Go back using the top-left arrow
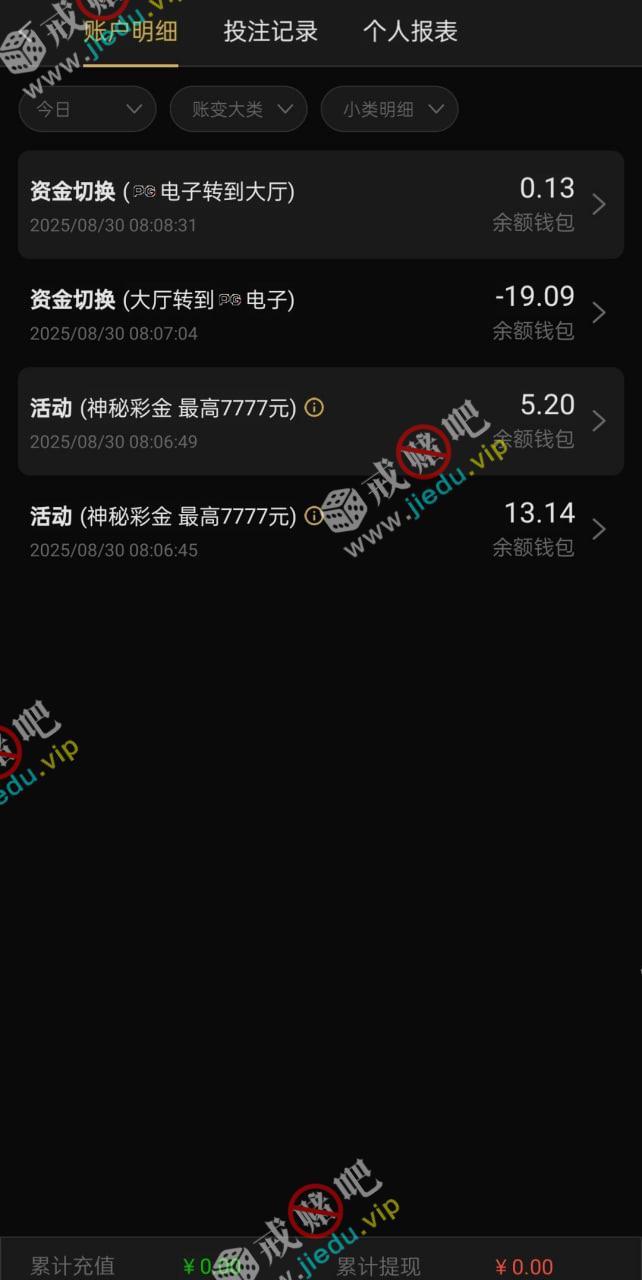 tap(26, 30)
